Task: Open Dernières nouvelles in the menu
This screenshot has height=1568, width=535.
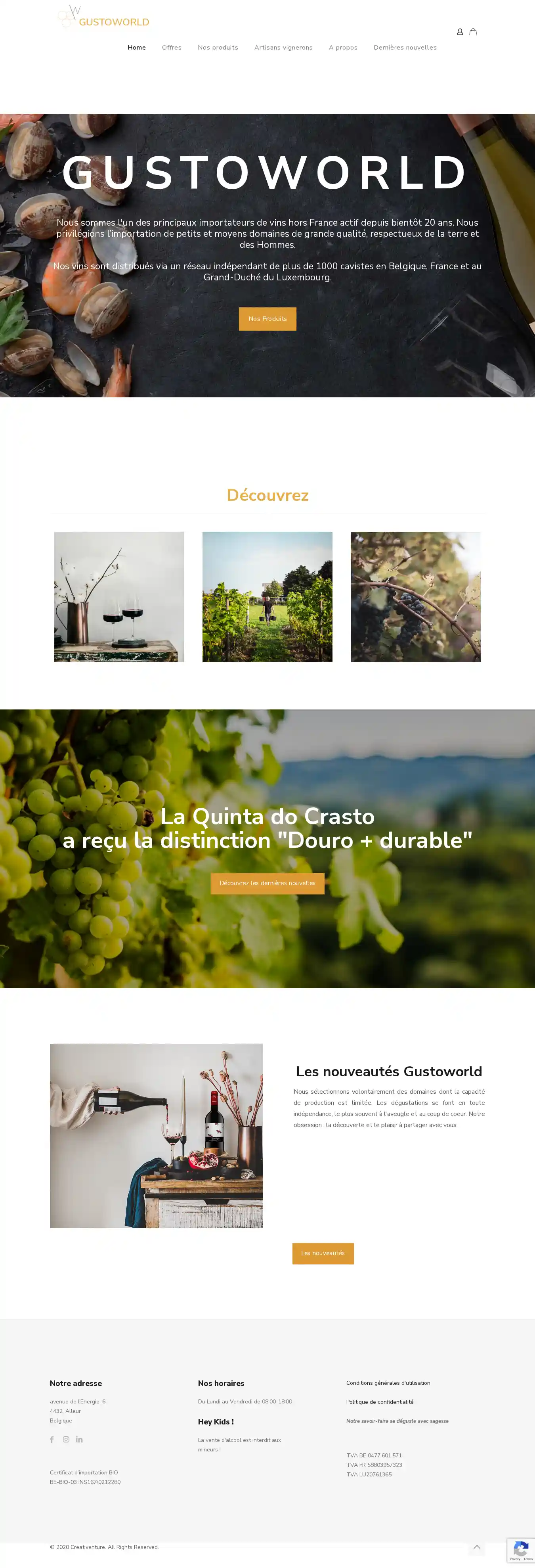Action: click(405, 48)
